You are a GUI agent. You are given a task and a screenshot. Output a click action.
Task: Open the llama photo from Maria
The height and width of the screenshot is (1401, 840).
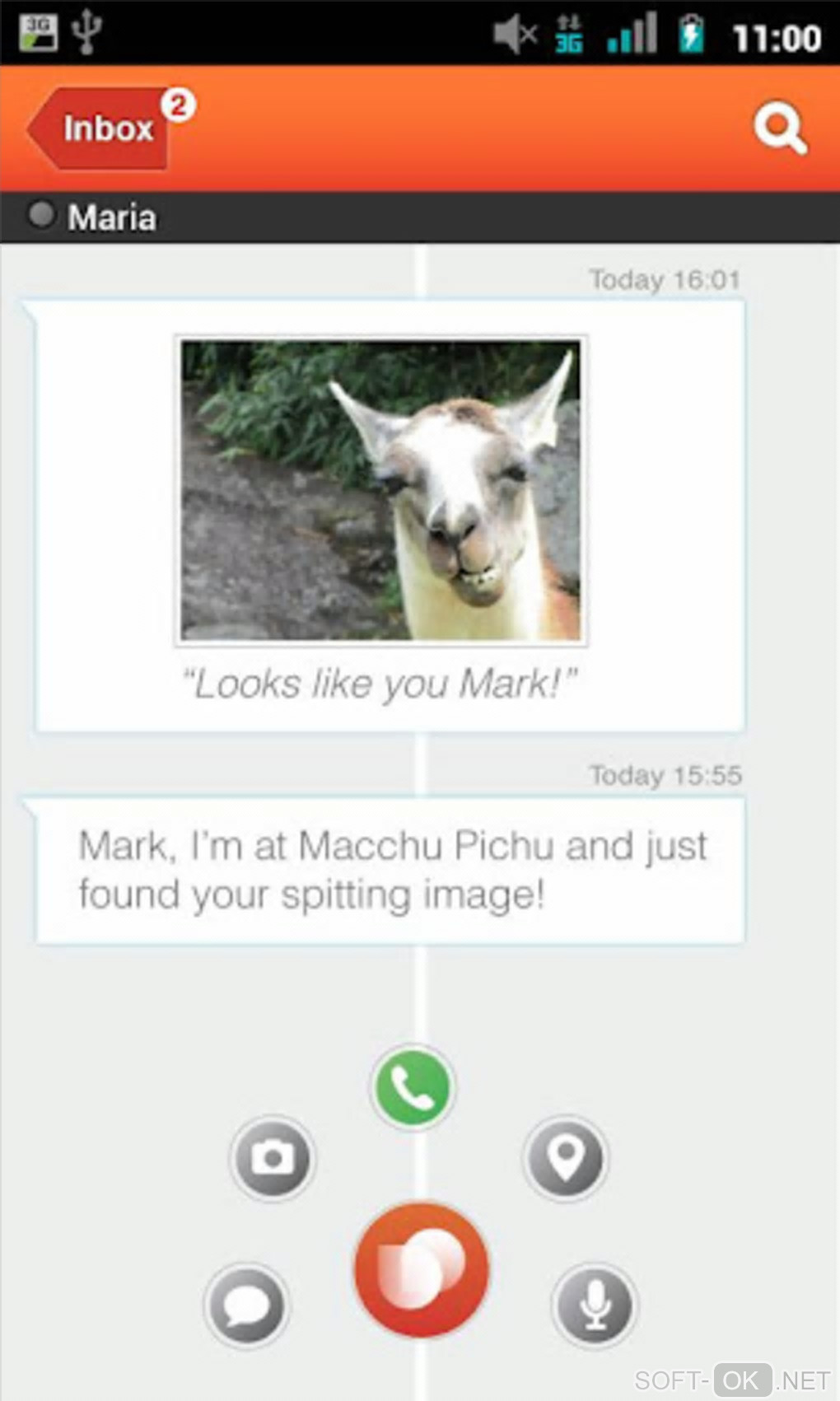pyautogui.click(x=380, y=490)
